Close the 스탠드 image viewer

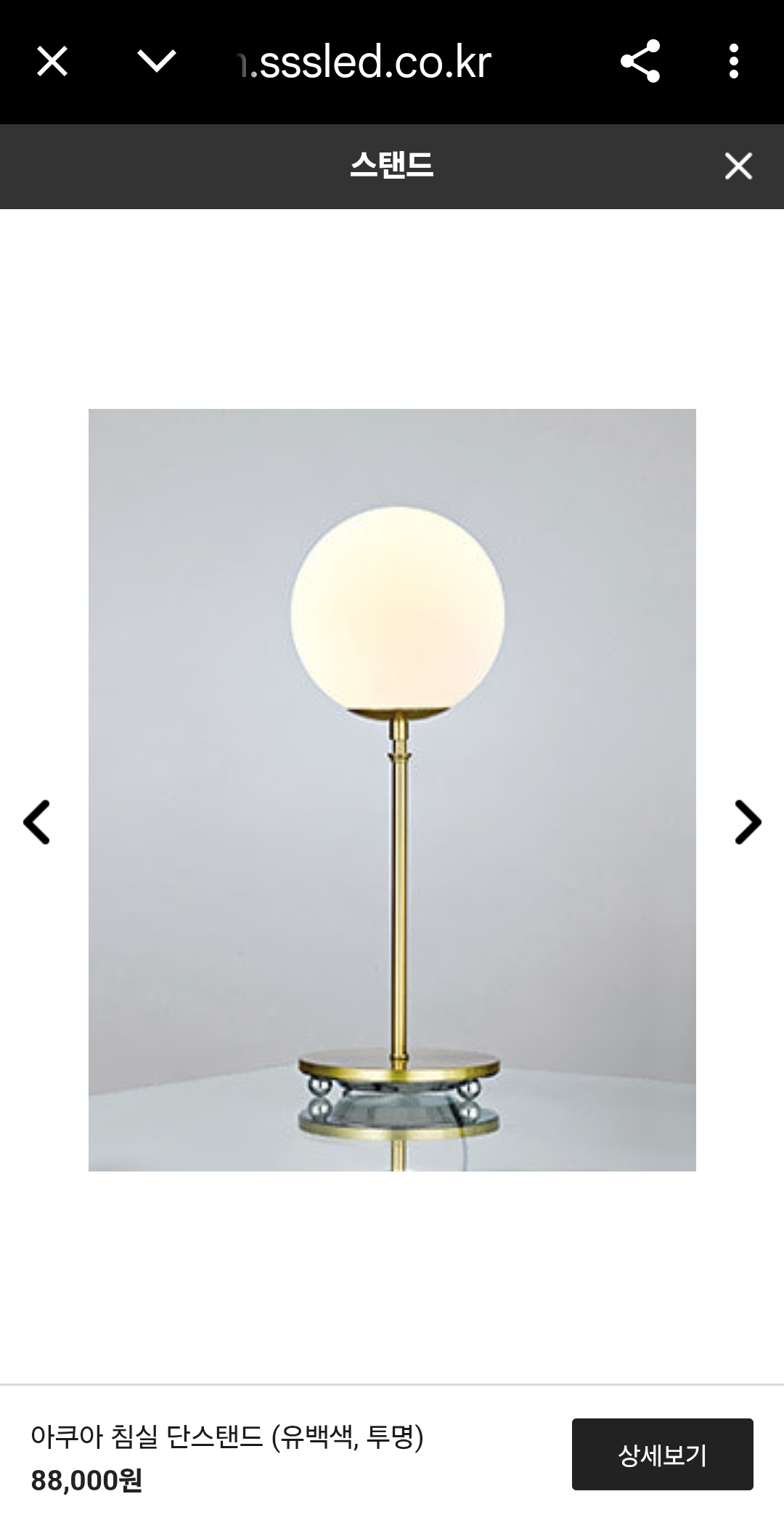(738, 166)
